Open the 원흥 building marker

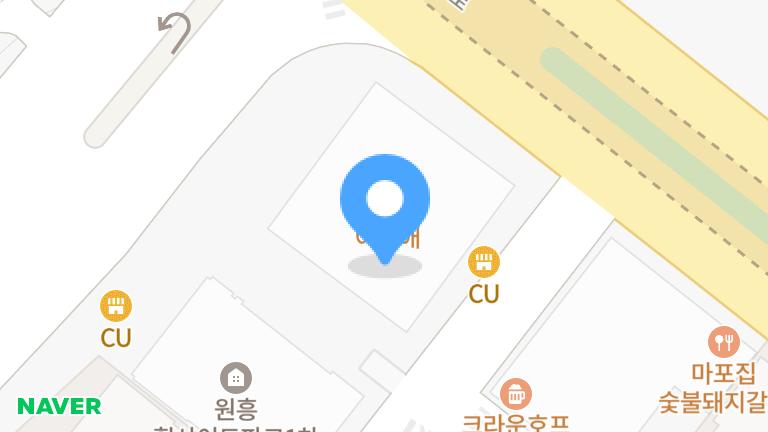coord(236,378)
